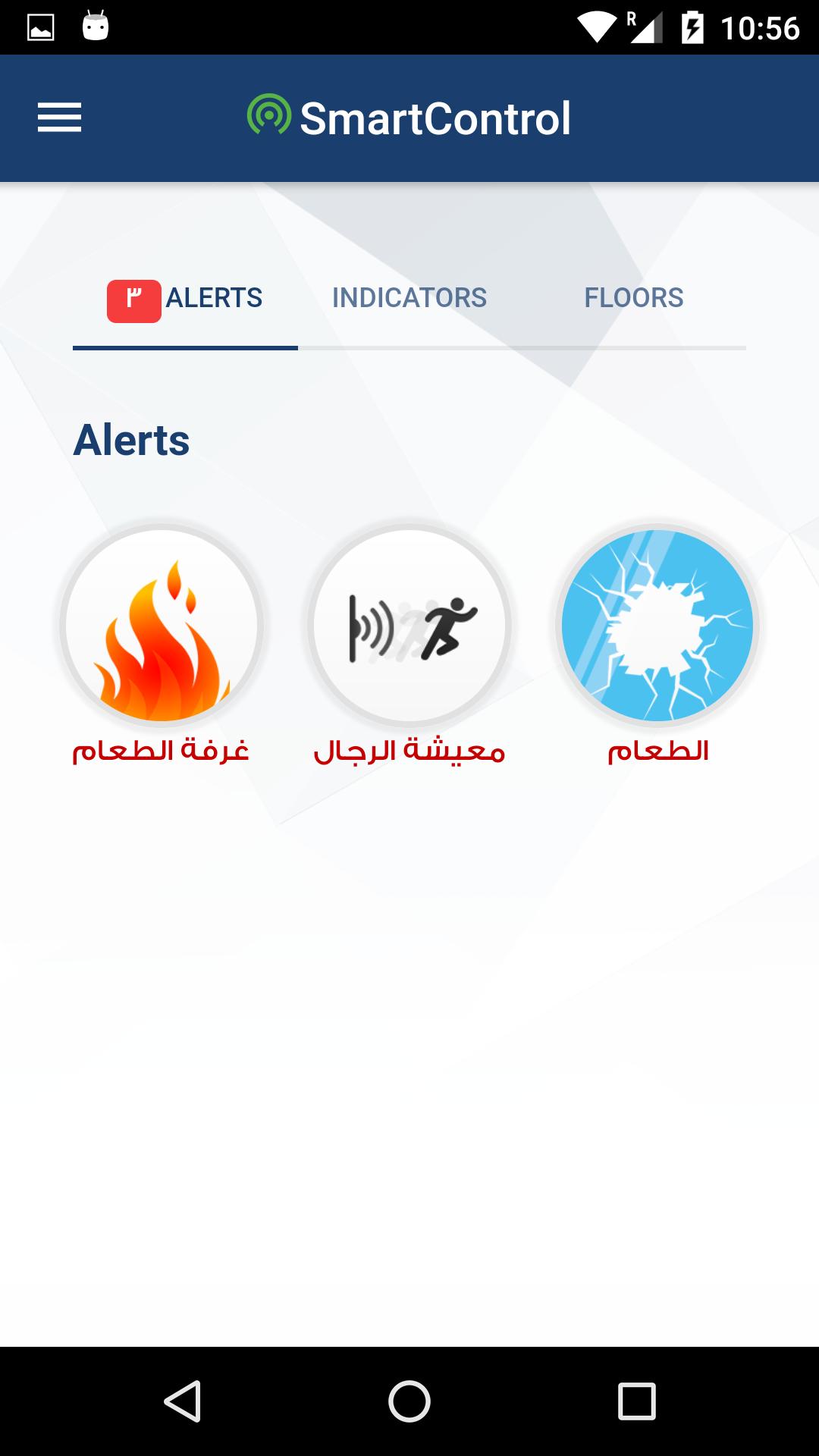This screenshot has height=1456, width=819.
Task: Tap the Home circle button
Action: pos(409,1401)
